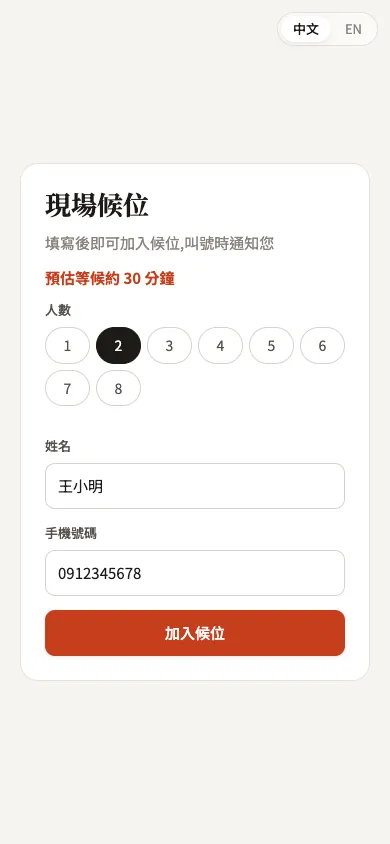Tap the 姓名 name field
Screen dimensions: 390x844
pos(195,486)
